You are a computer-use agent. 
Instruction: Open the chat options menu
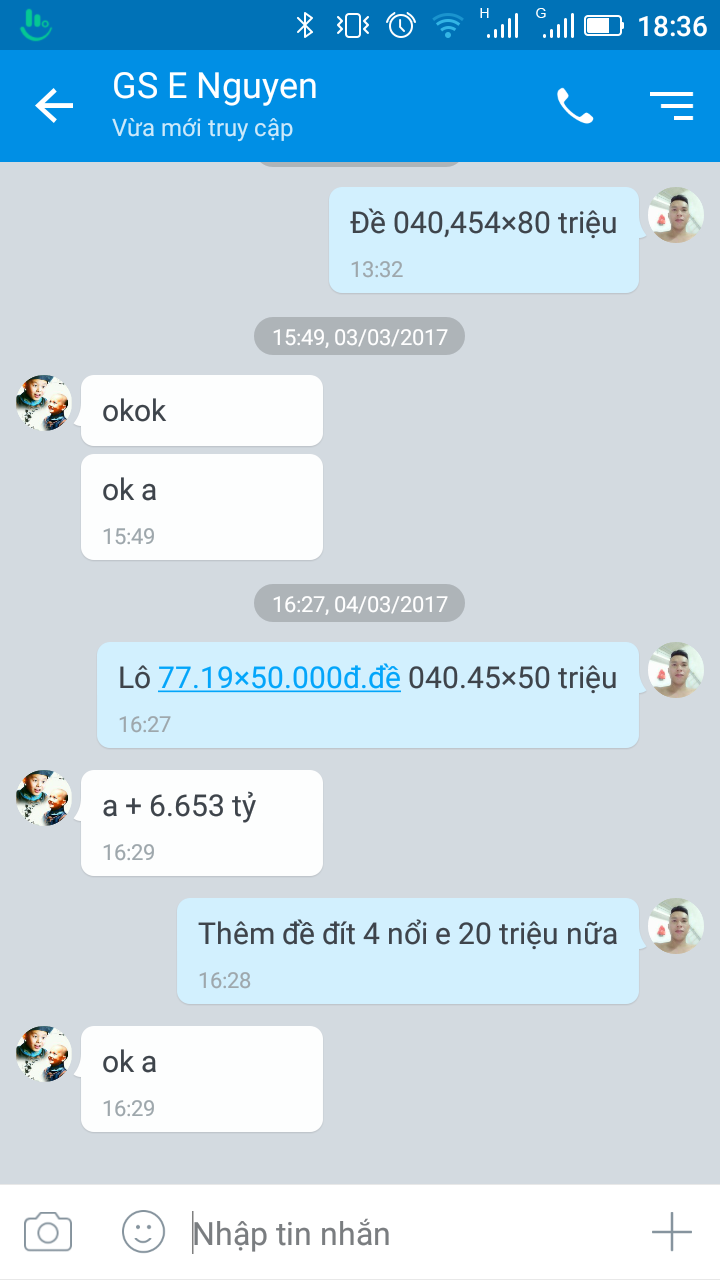(x=672, y=106)
